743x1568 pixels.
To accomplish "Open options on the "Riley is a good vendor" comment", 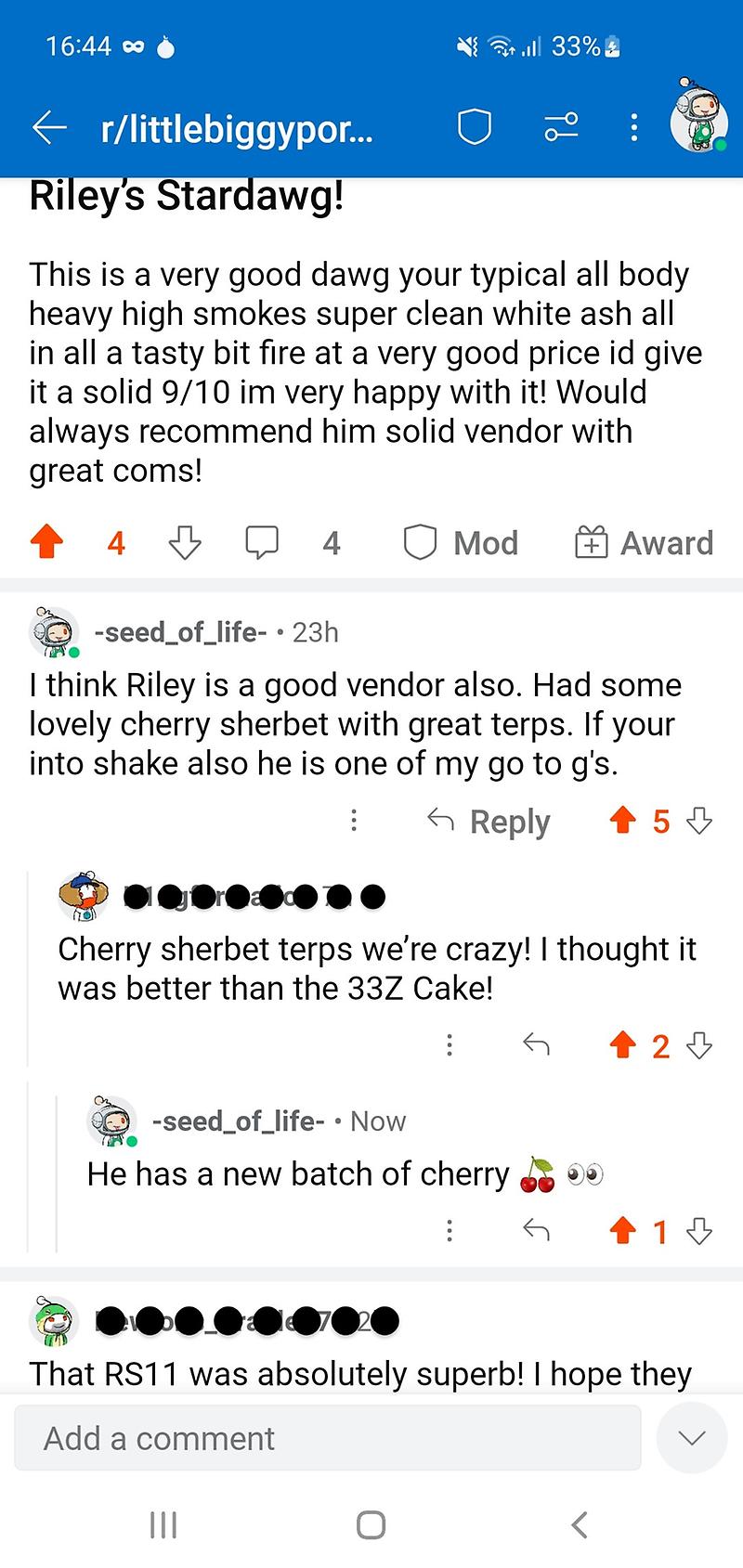I will pos(354,821).
